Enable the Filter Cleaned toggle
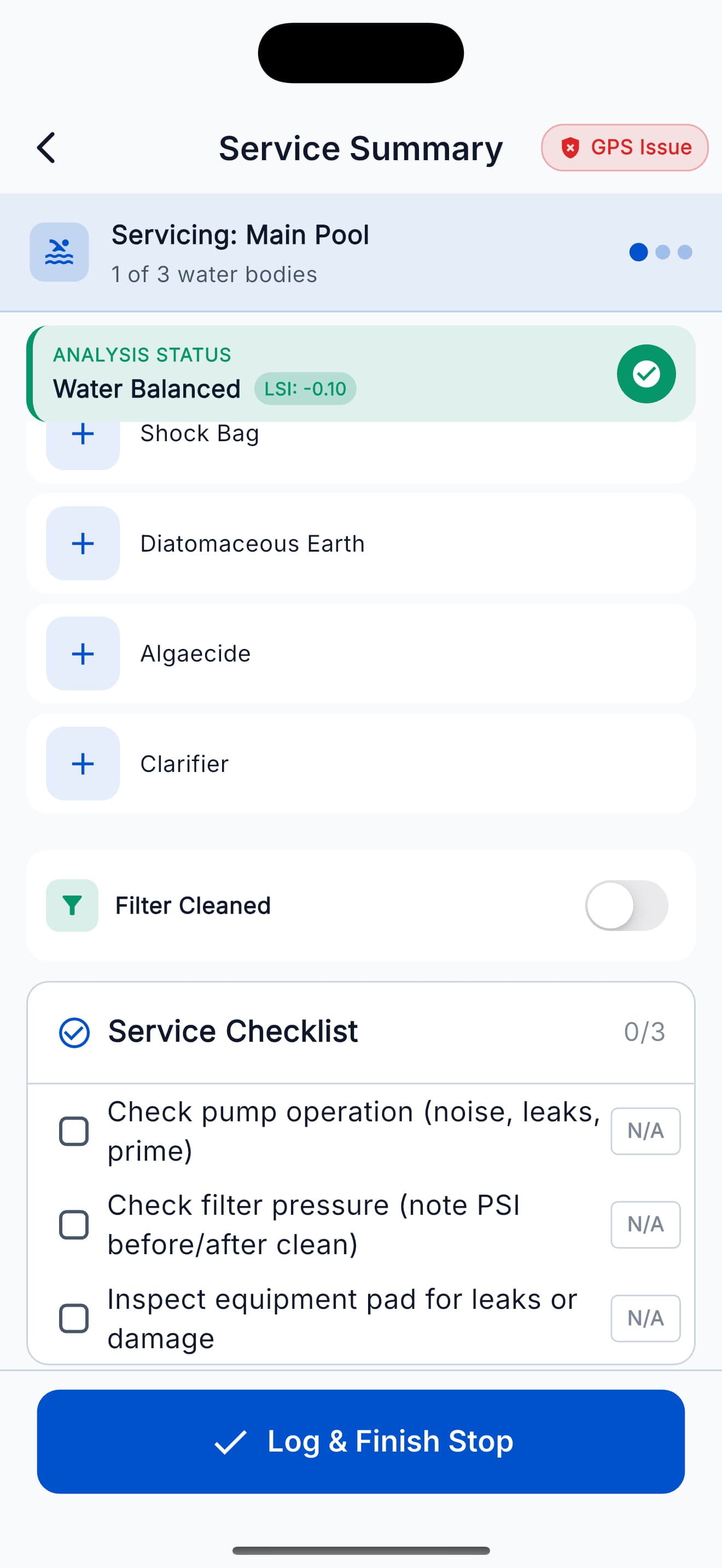The width and height of the screenshot is (722, 1568). click(627, 906)
